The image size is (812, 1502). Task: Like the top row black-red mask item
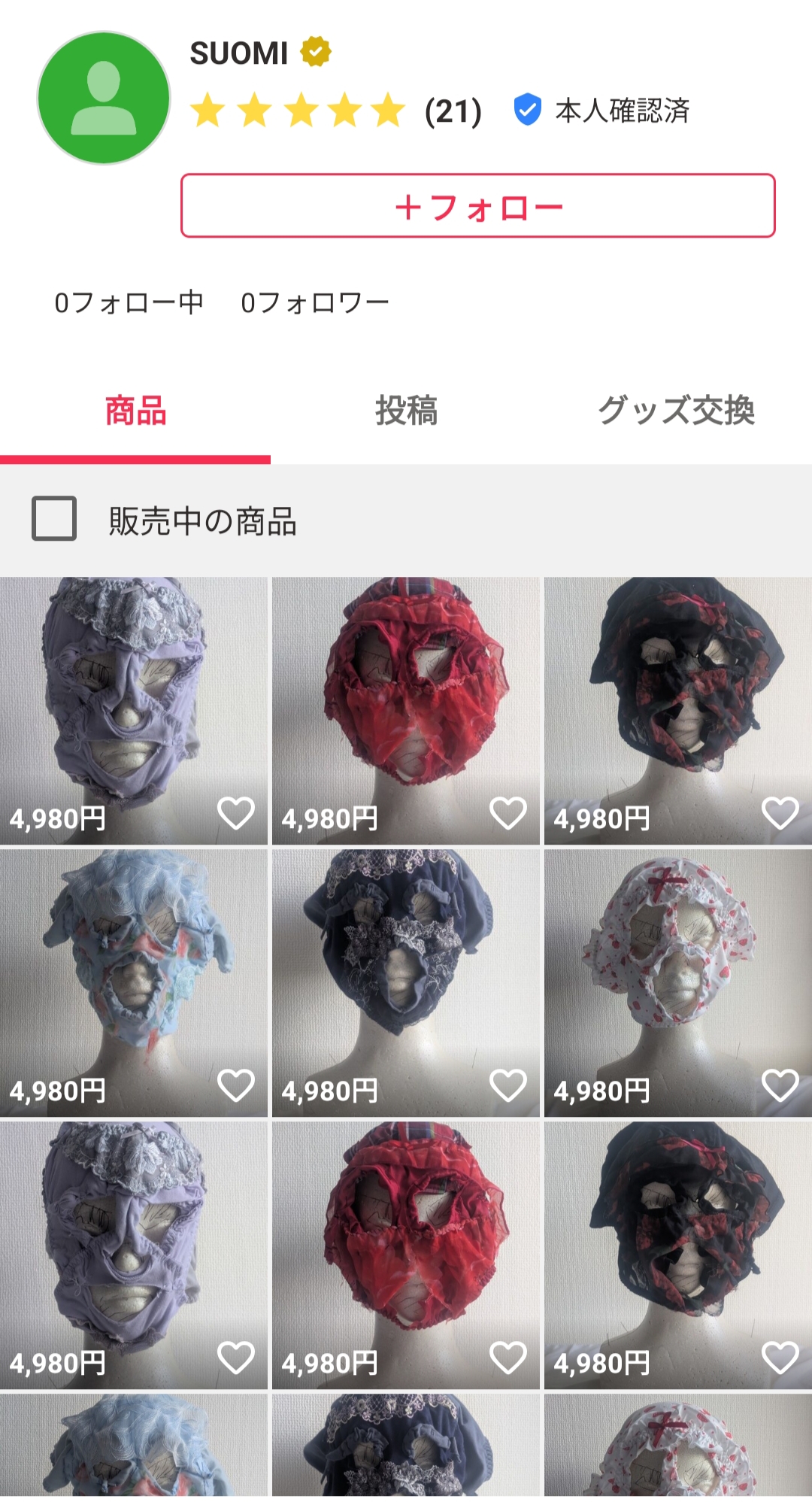(x=780, y=814)
